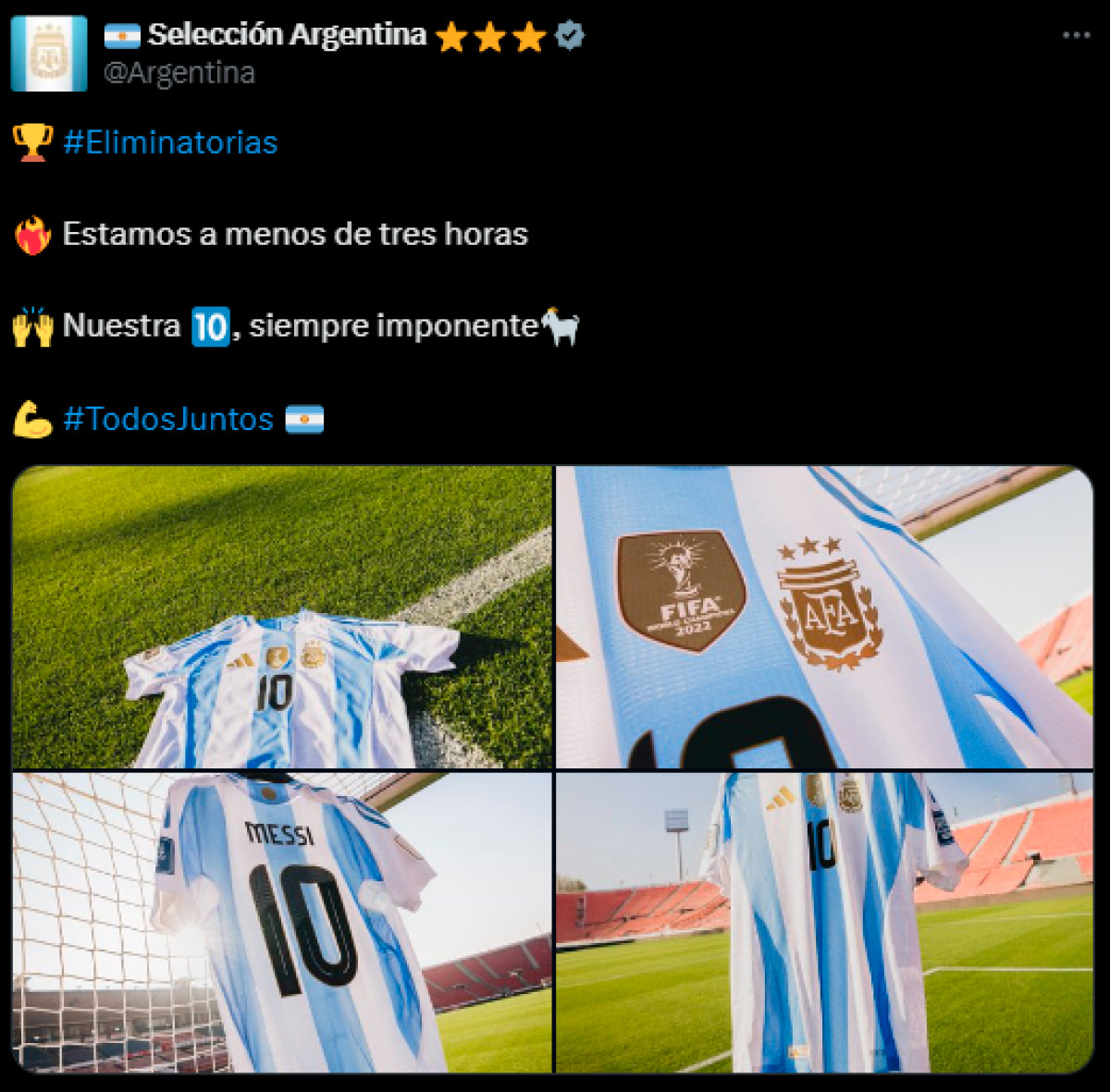1110x1092 pixels.
Task: Open the photo of the jersey hanging in the stadium
Action: coord(823,922)
